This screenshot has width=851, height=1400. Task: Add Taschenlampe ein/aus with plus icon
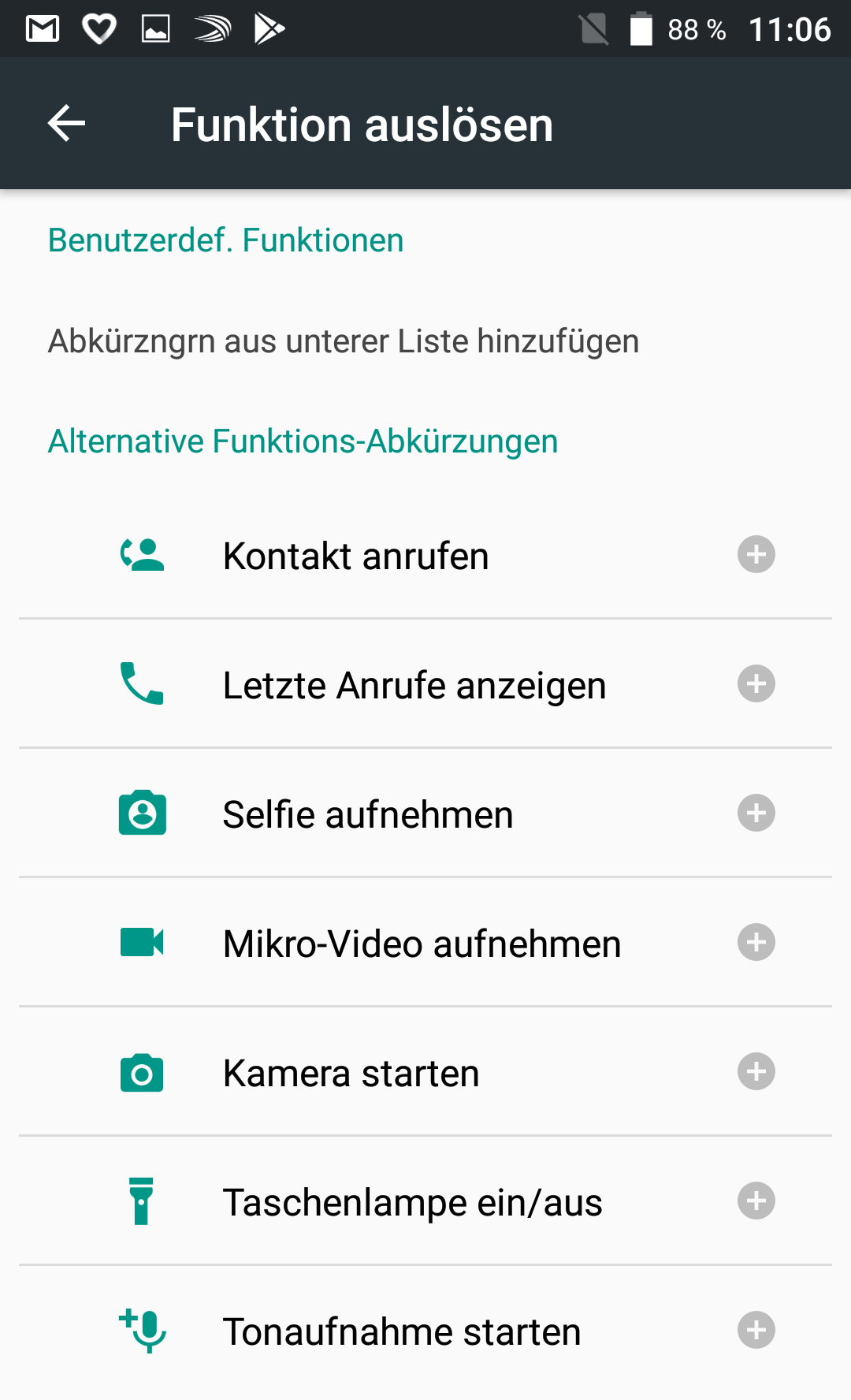click(756, 1201)
